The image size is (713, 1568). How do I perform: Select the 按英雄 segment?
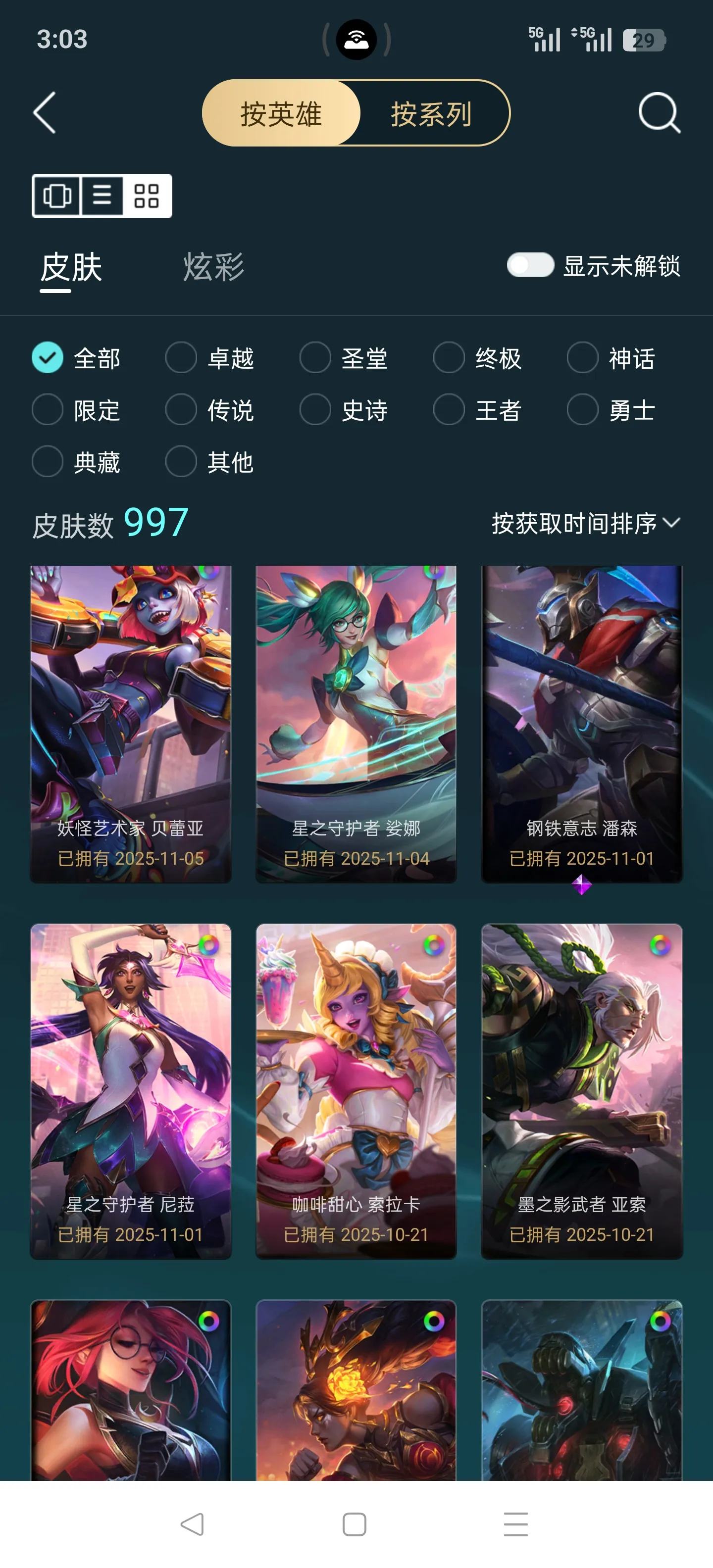click(x=281, y=113)
